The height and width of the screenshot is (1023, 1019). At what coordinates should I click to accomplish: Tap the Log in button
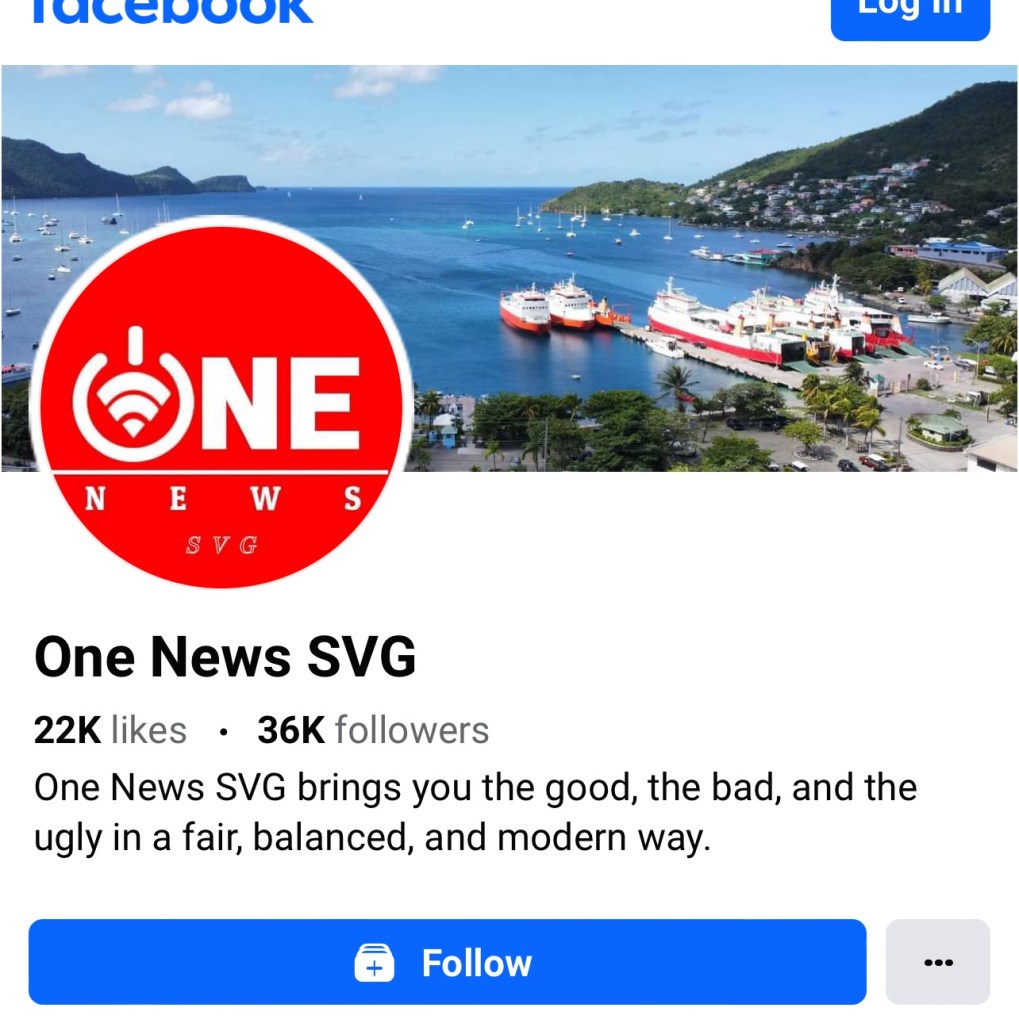pyautogui.click(x=909, y=12)
